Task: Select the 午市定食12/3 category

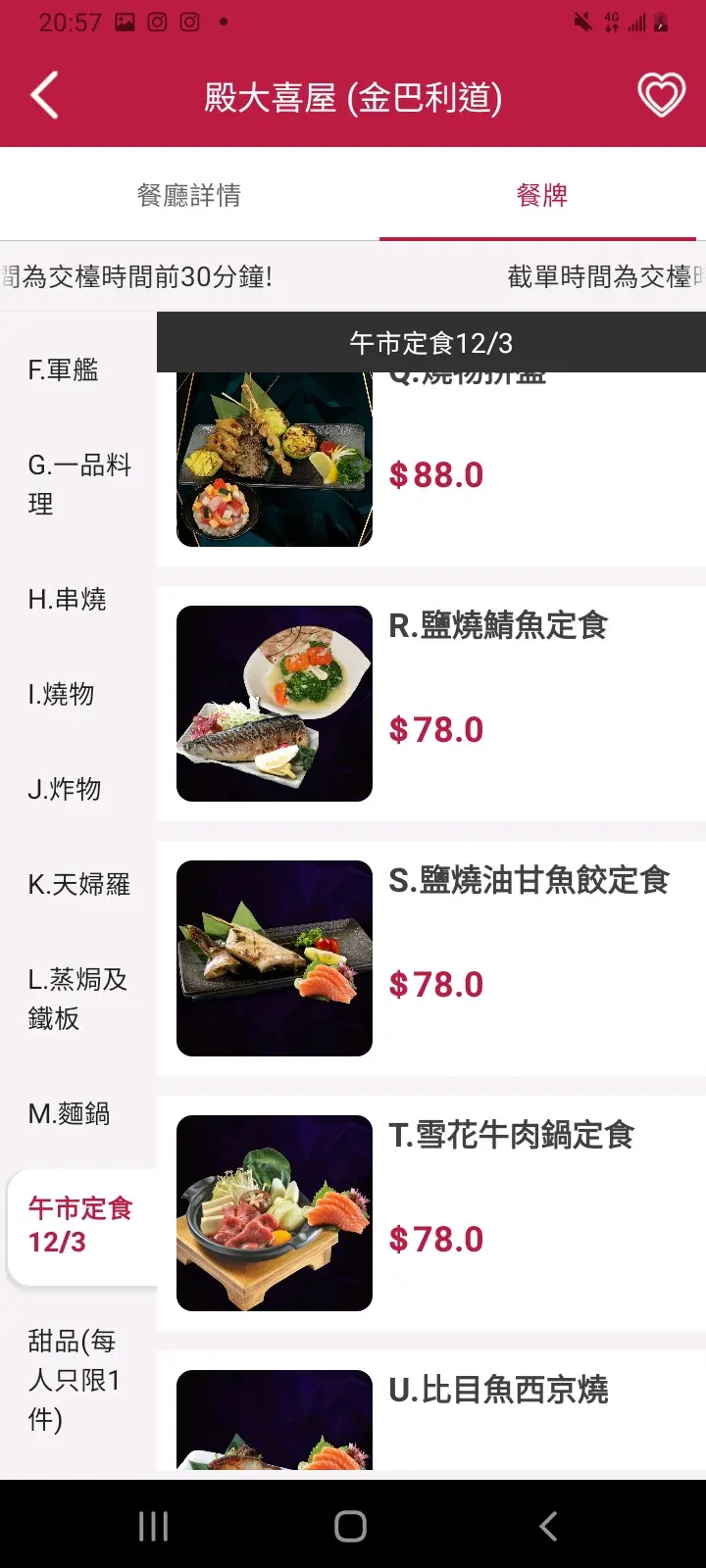Action: [80, 1225]
